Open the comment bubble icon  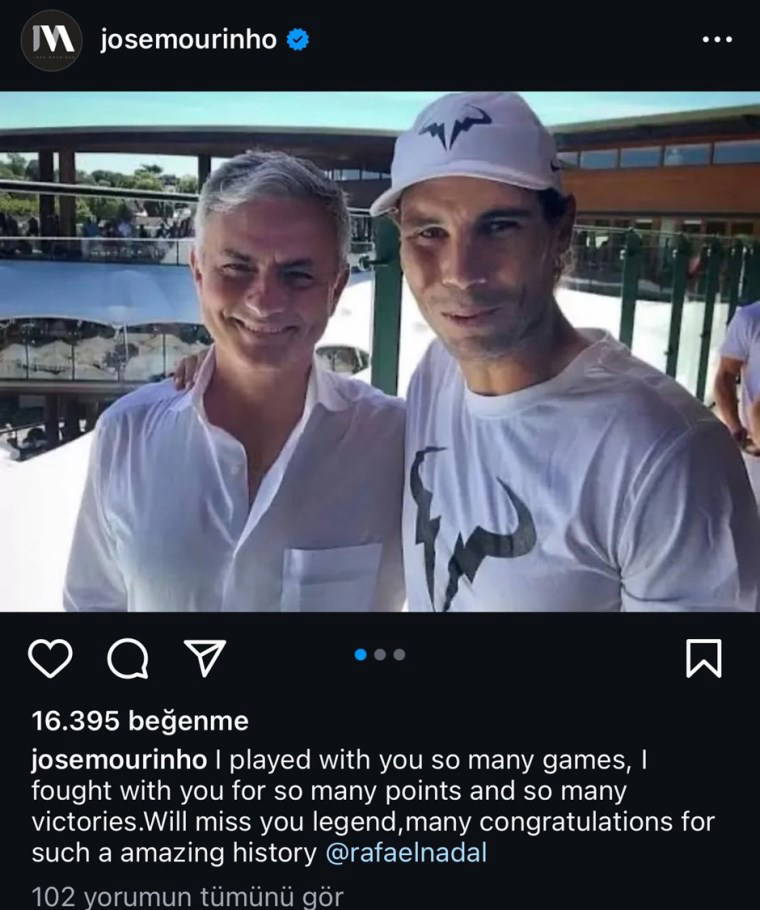[x=127, y=658]
